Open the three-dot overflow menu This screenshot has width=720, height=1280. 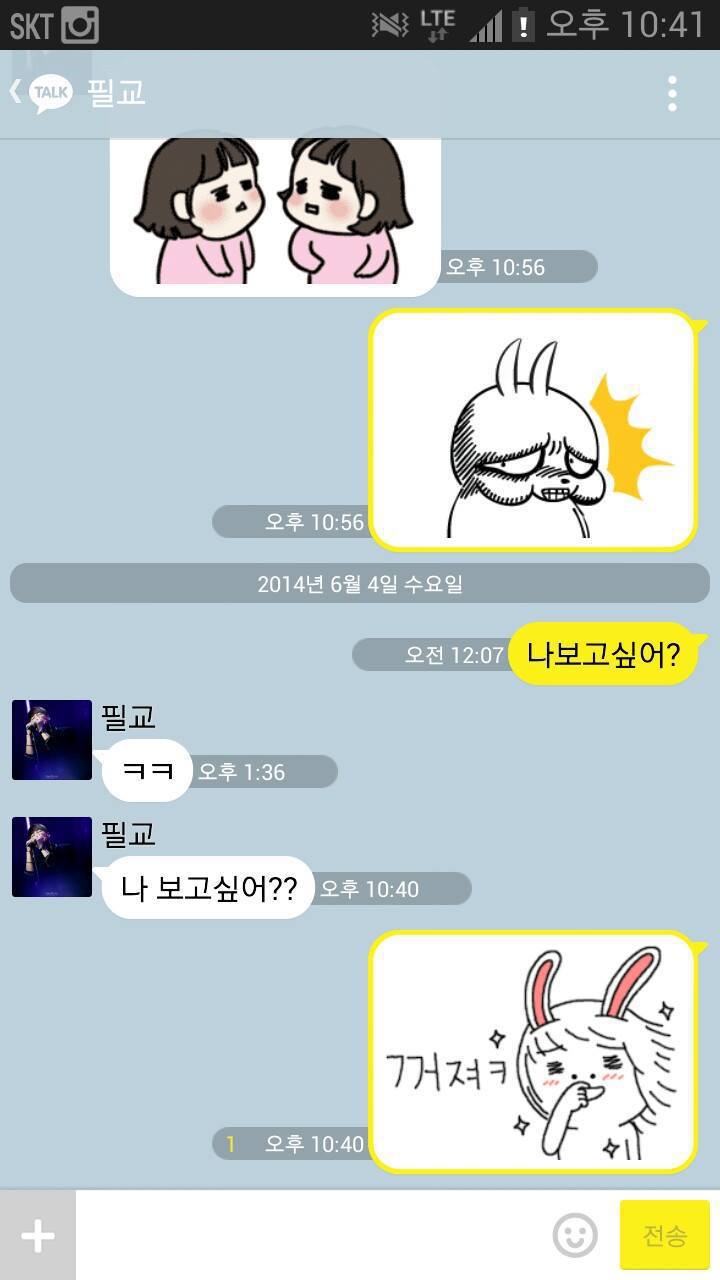(672, 93)
